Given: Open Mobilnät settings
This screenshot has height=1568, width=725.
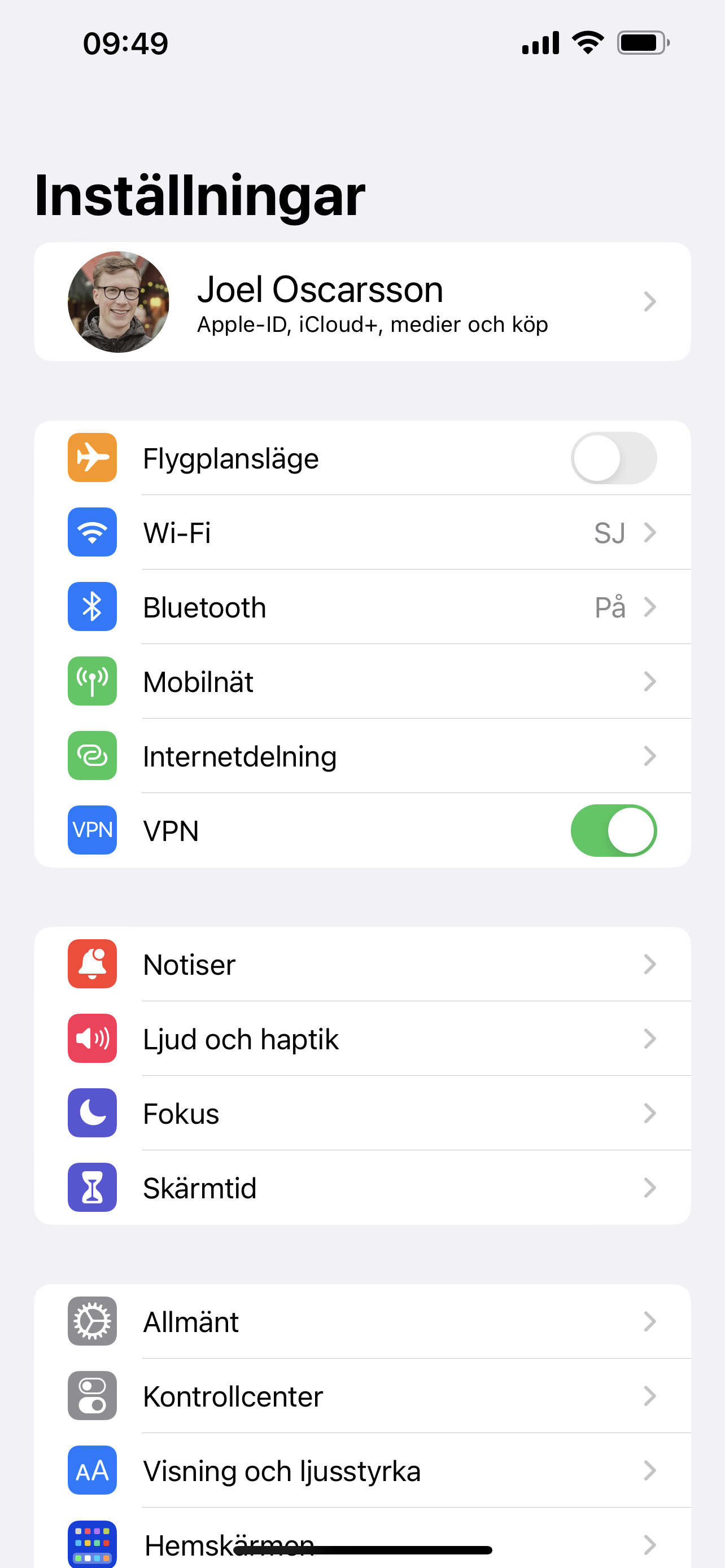Looking at the screenshot, I should click(362, 682).
